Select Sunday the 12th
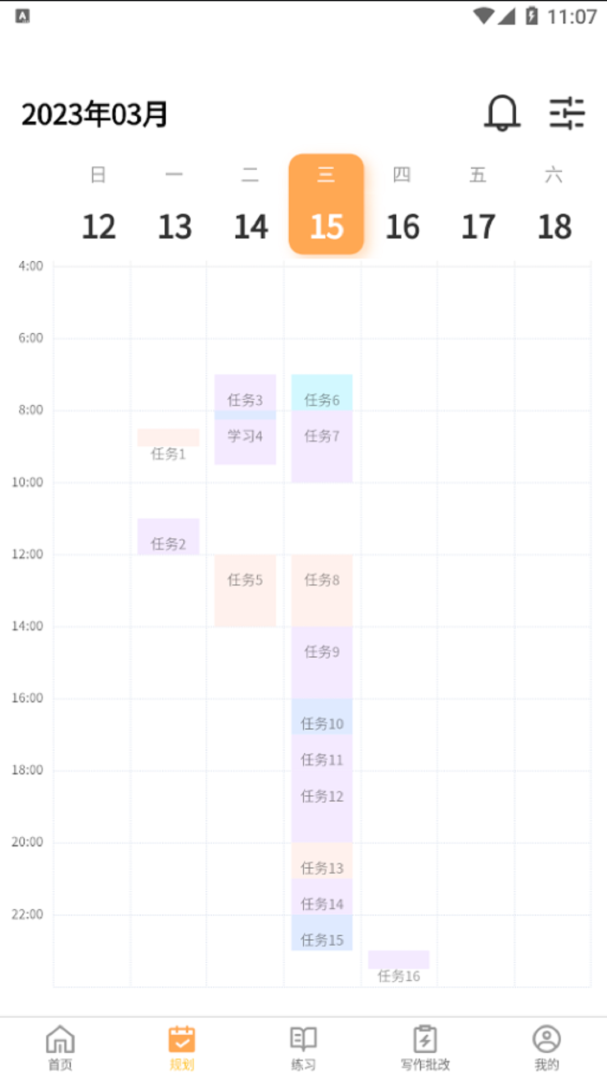The height and width of the screenshot is (1080, 607). (98, 207)
